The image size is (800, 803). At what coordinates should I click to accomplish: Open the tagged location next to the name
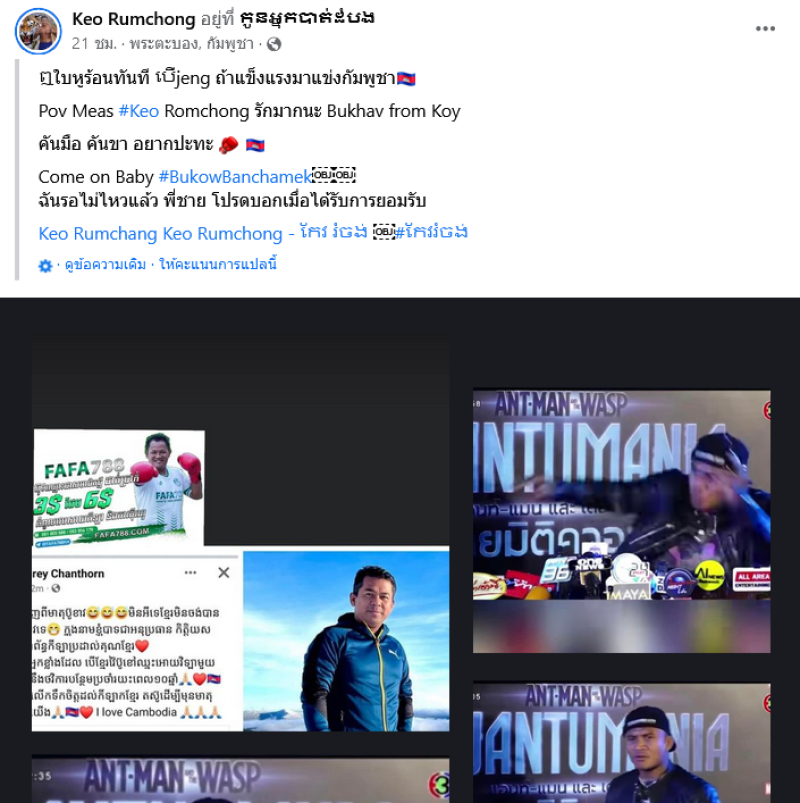coord(307,19)
